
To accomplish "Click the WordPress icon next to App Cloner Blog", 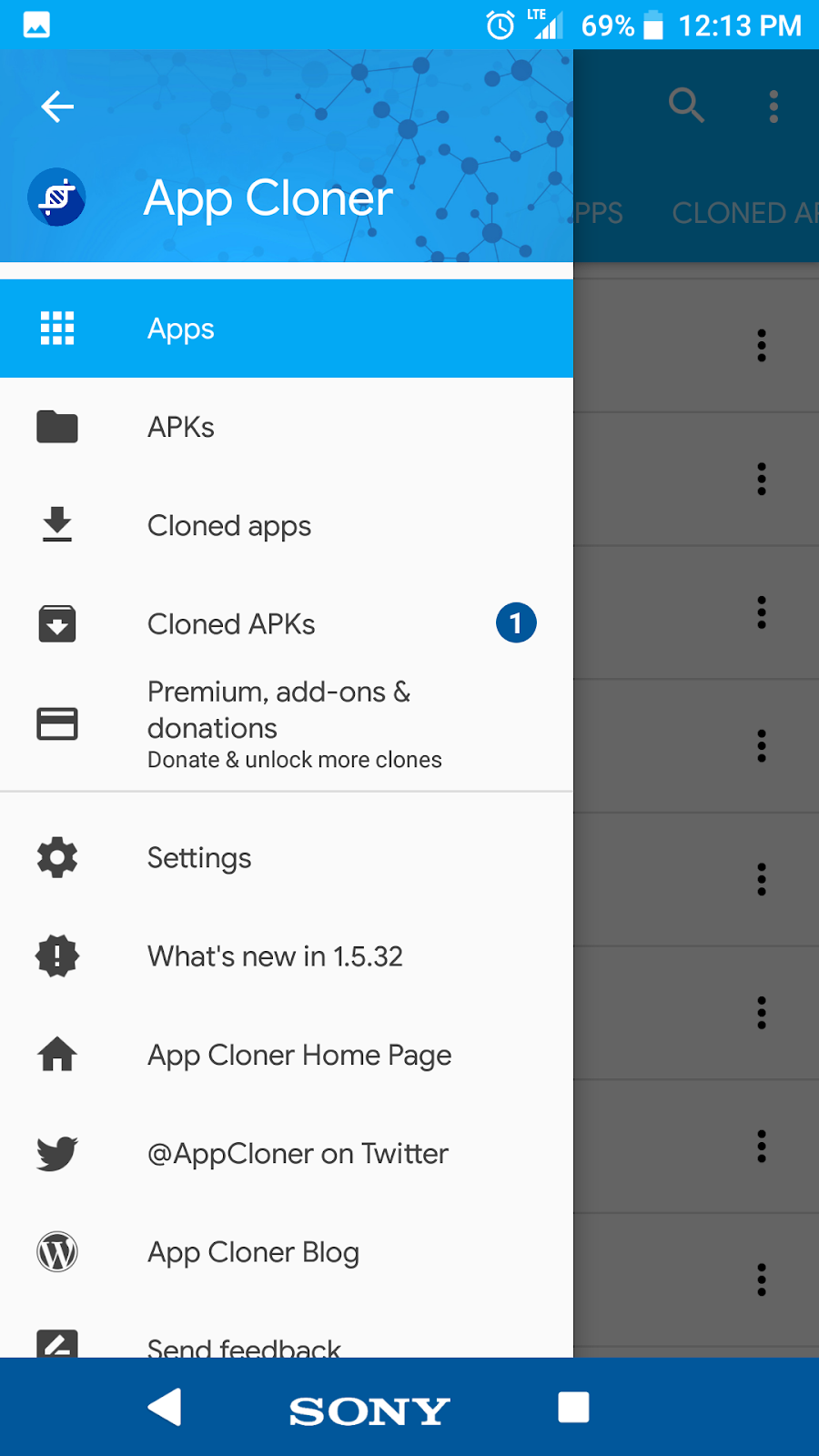I will click(56, 1252).
